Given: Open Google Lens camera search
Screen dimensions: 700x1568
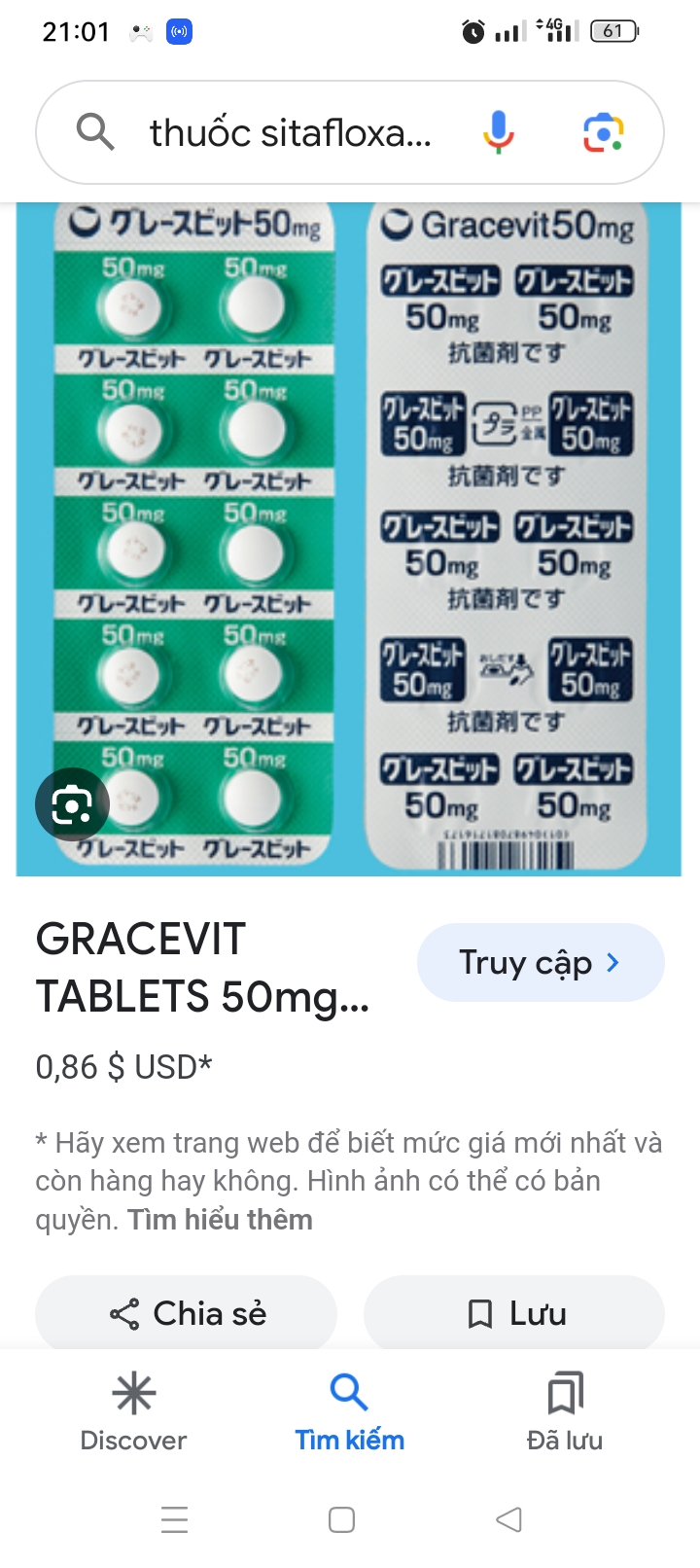Looking at the screenshot, I should [603, 132].
